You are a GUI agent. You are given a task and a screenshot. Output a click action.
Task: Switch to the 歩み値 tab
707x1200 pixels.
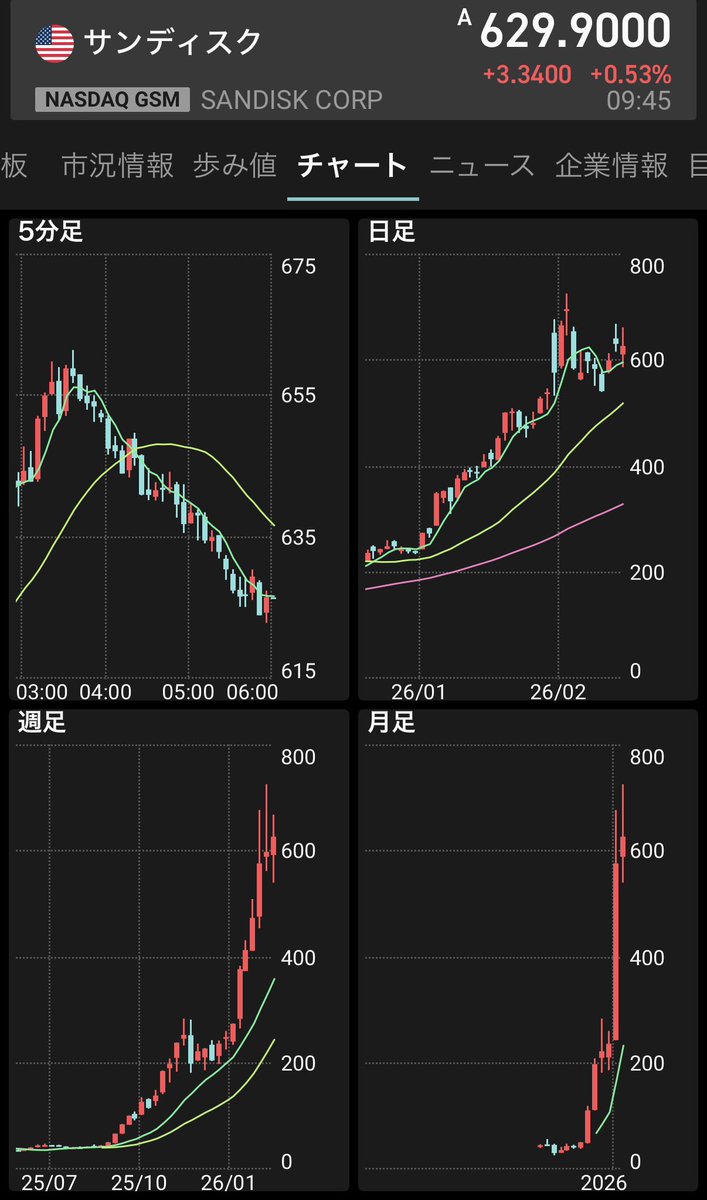pyautogui.click(x=233, y=166)
